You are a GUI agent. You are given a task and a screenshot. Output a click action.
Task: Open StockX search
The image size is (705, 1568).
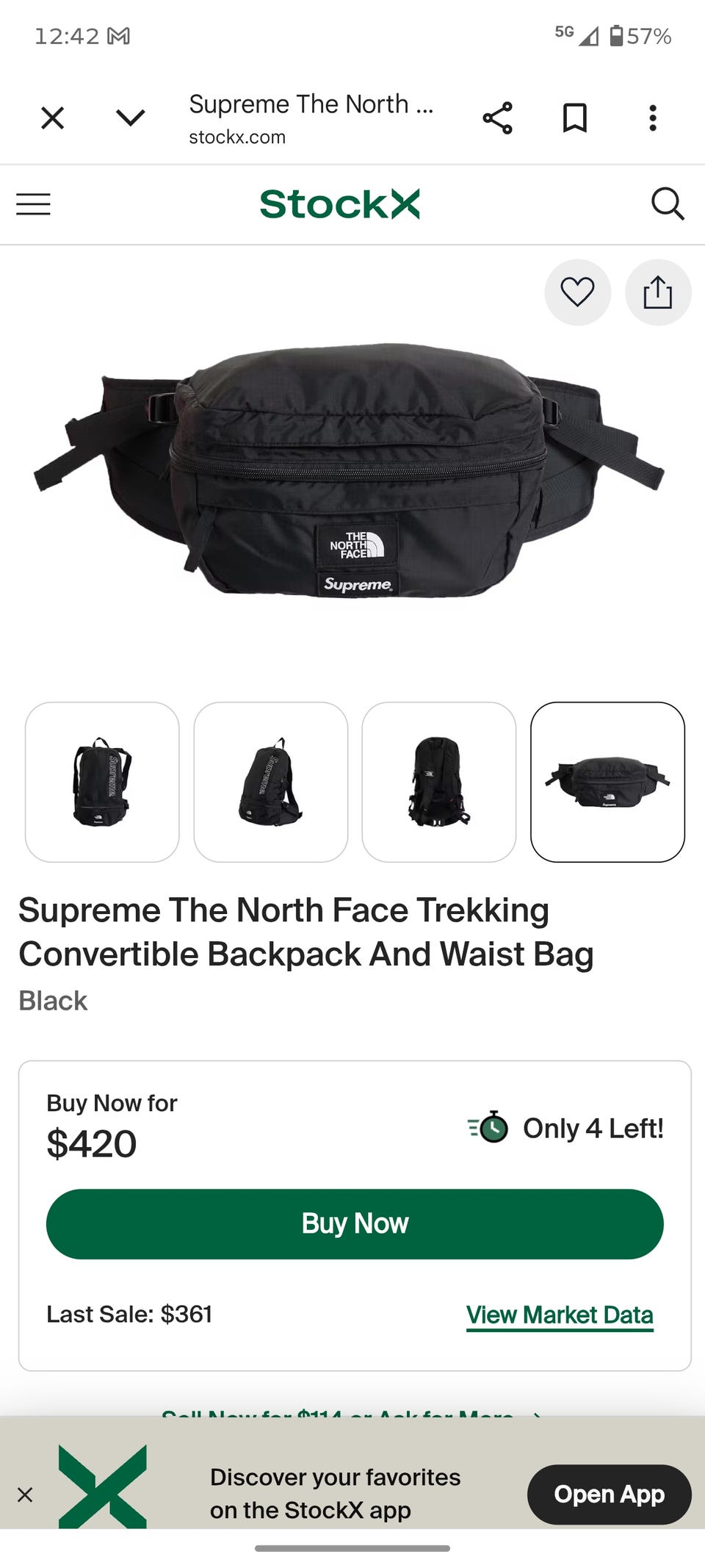pos(667,204)
